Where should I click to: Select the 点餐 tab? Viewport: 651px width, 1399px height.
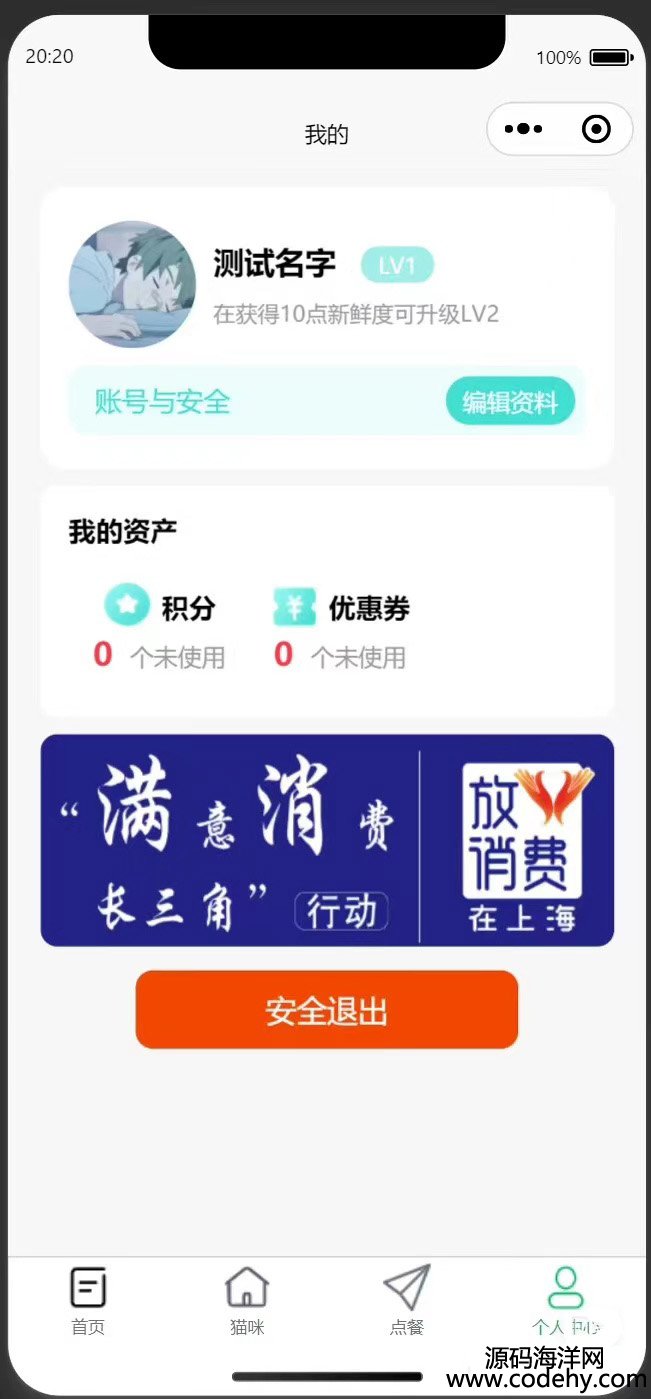(407, 1299)
